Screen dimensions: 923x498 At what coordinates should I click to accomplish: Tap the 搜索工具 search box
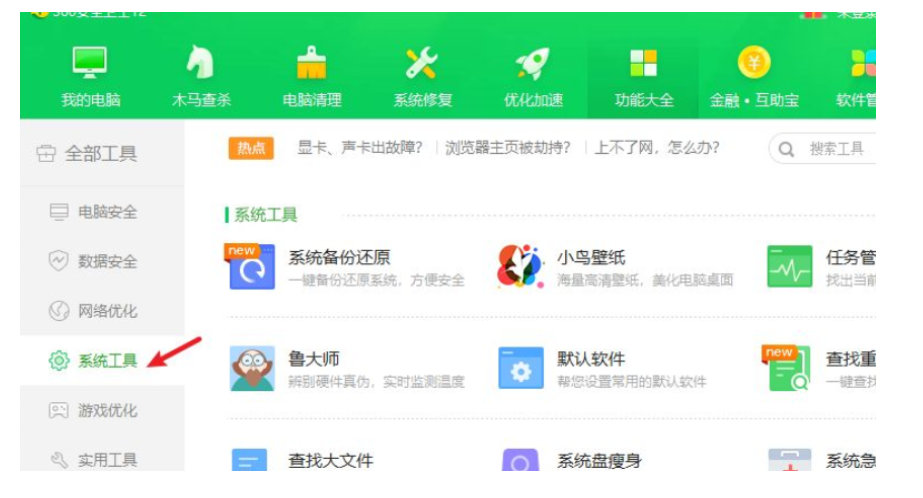point(823,149)
